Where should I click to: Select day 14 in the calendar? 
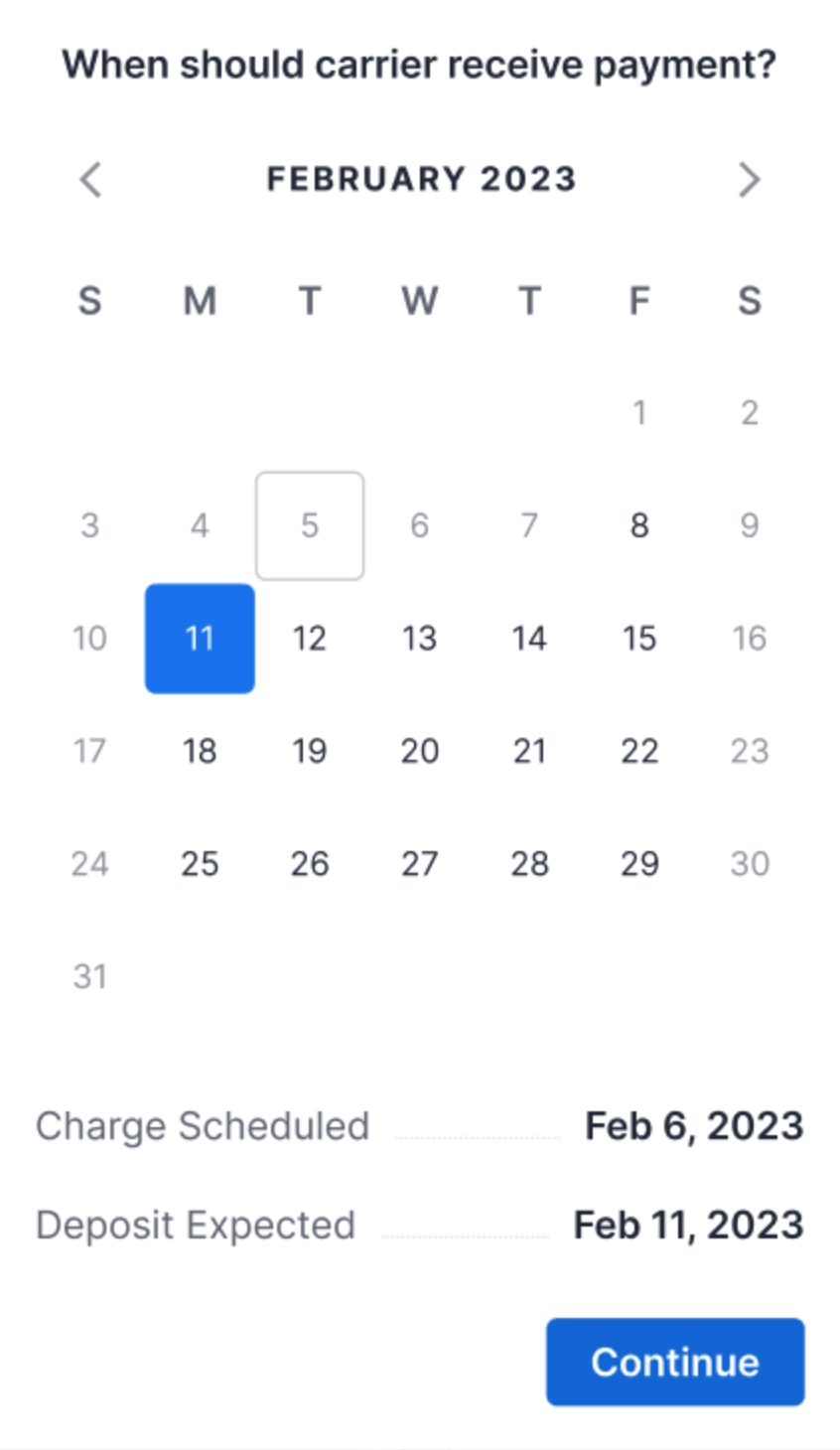pyautogui.click(x=529, y=639)
